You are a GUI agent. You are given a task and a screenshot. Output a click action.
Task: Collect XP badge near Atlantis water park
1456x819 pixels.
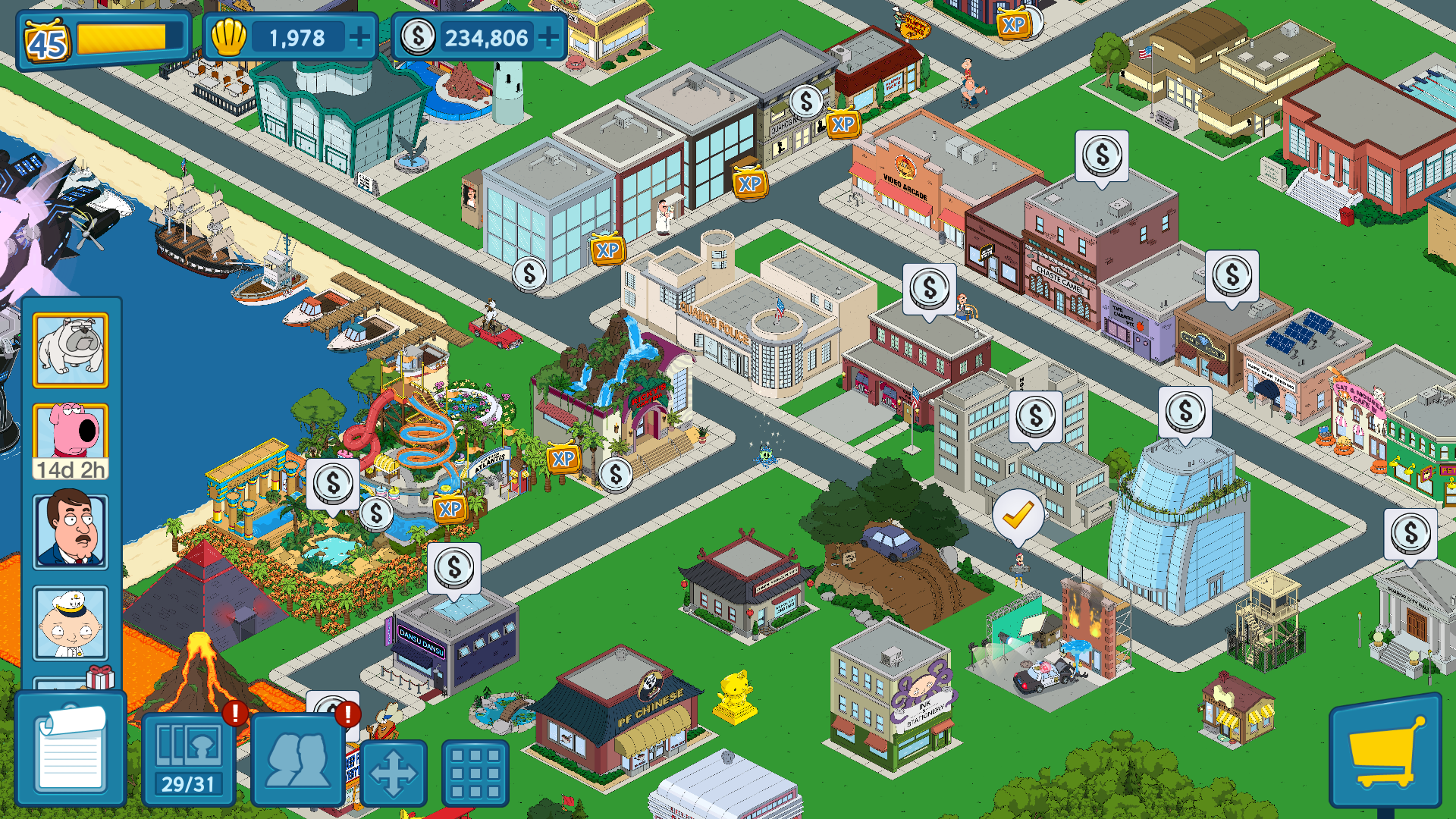(x=450, y=509)
